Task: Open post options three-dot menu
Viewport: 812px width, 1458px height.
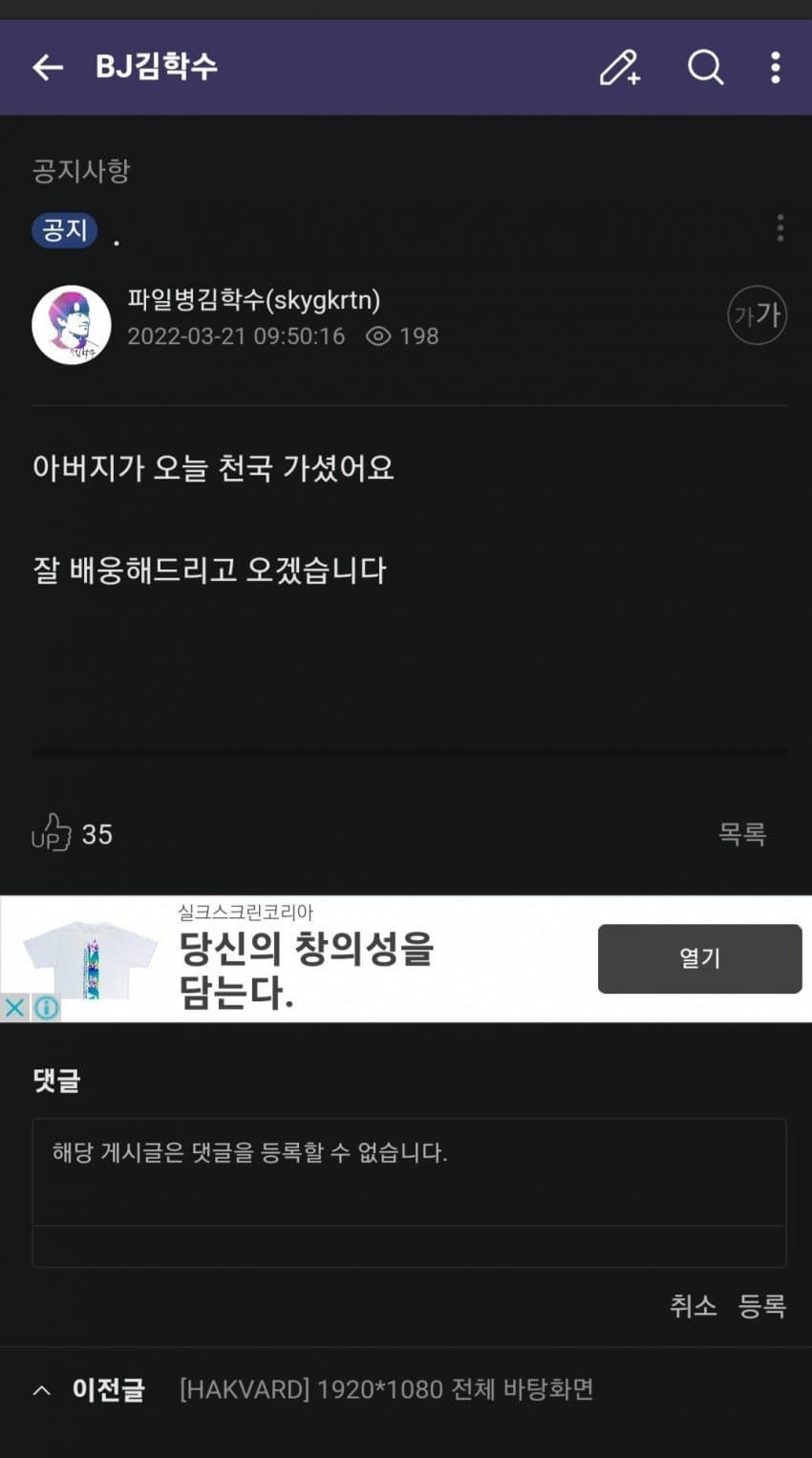Action: pos(780,227)
